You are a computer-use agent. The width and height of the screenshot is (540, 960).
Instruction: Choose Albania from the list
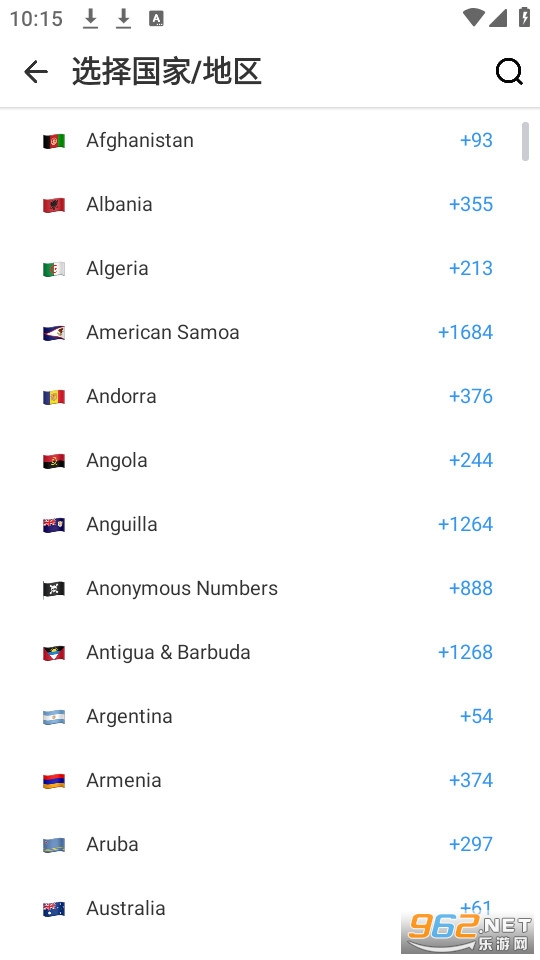[270, 204]
